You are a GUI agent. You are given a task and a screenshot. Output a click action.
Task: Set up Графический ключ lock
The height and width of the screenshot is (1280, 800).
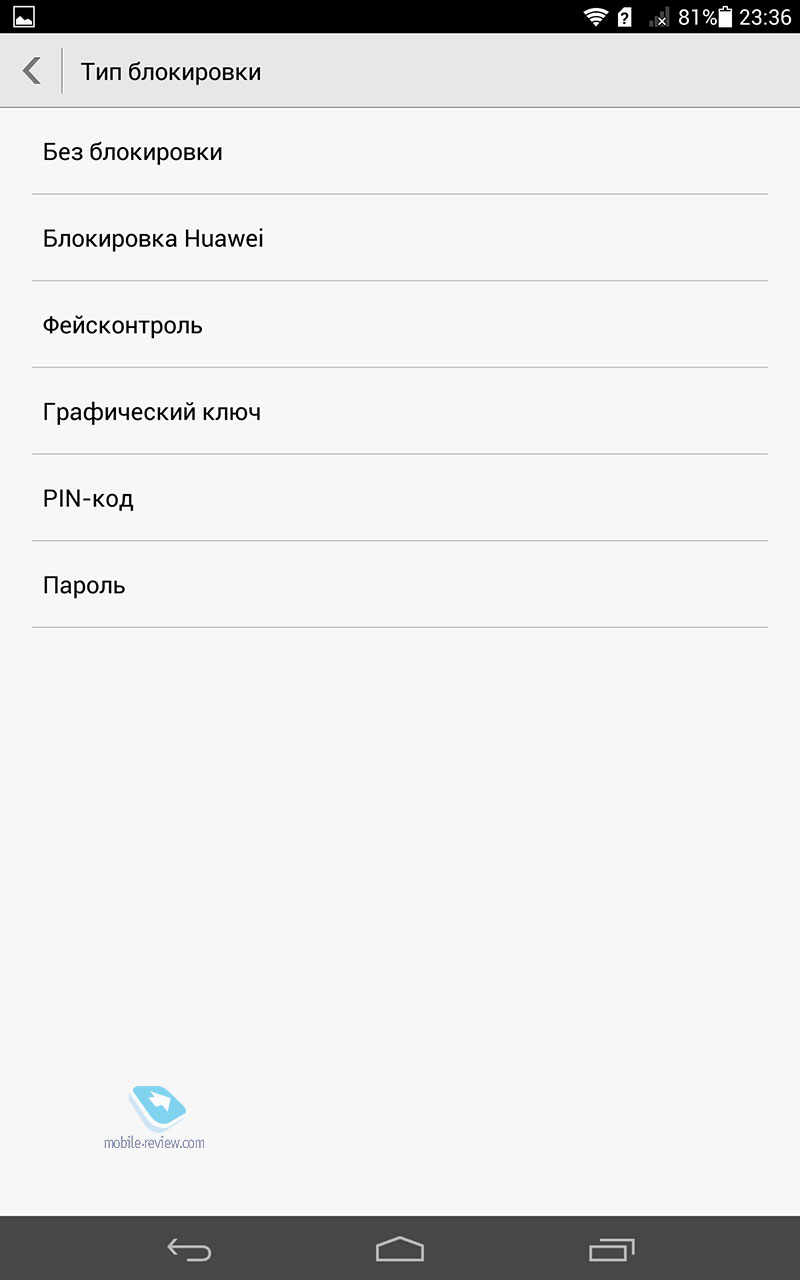(x=400, y=411)
